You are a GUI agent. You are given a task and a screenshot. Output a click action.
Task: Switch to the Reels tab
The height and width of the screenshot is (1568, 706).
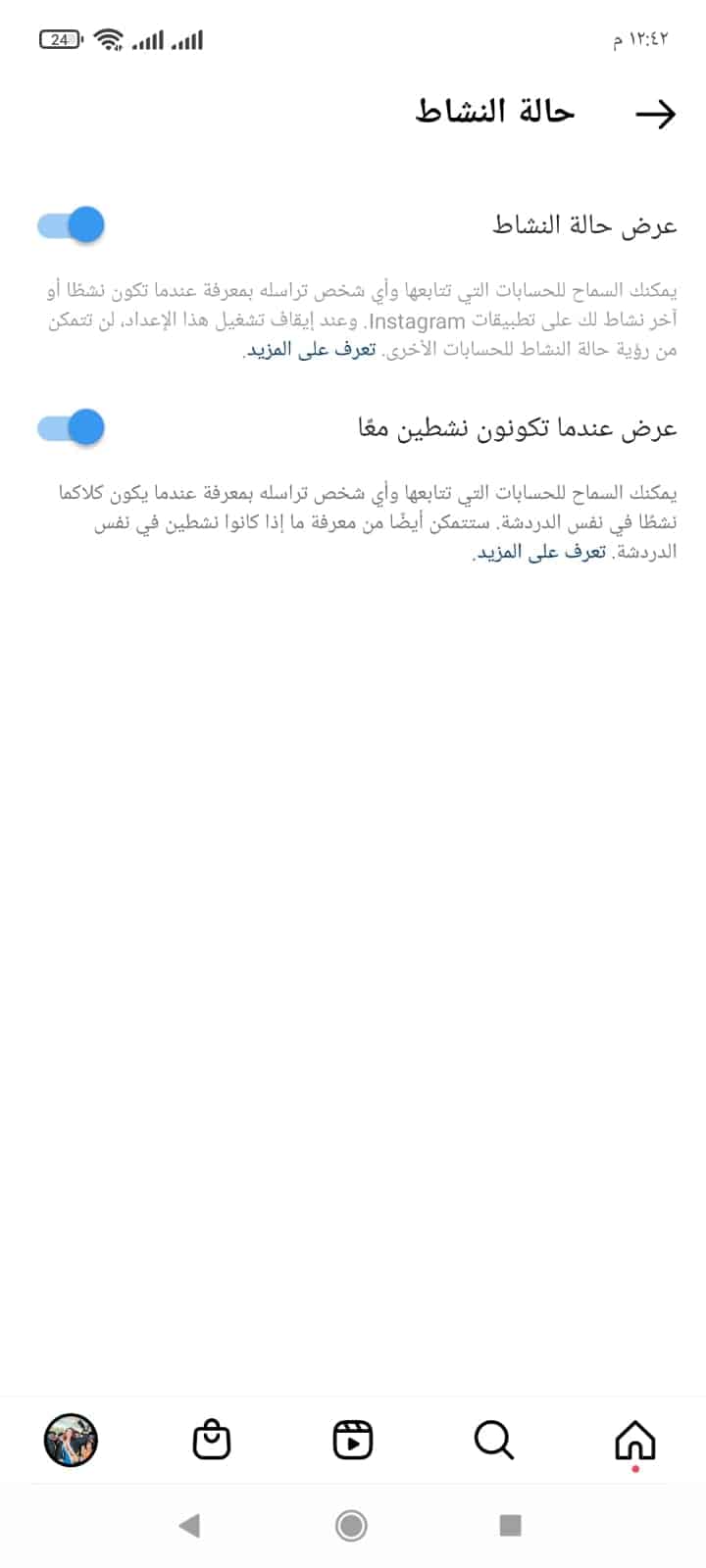(353, 1441)
